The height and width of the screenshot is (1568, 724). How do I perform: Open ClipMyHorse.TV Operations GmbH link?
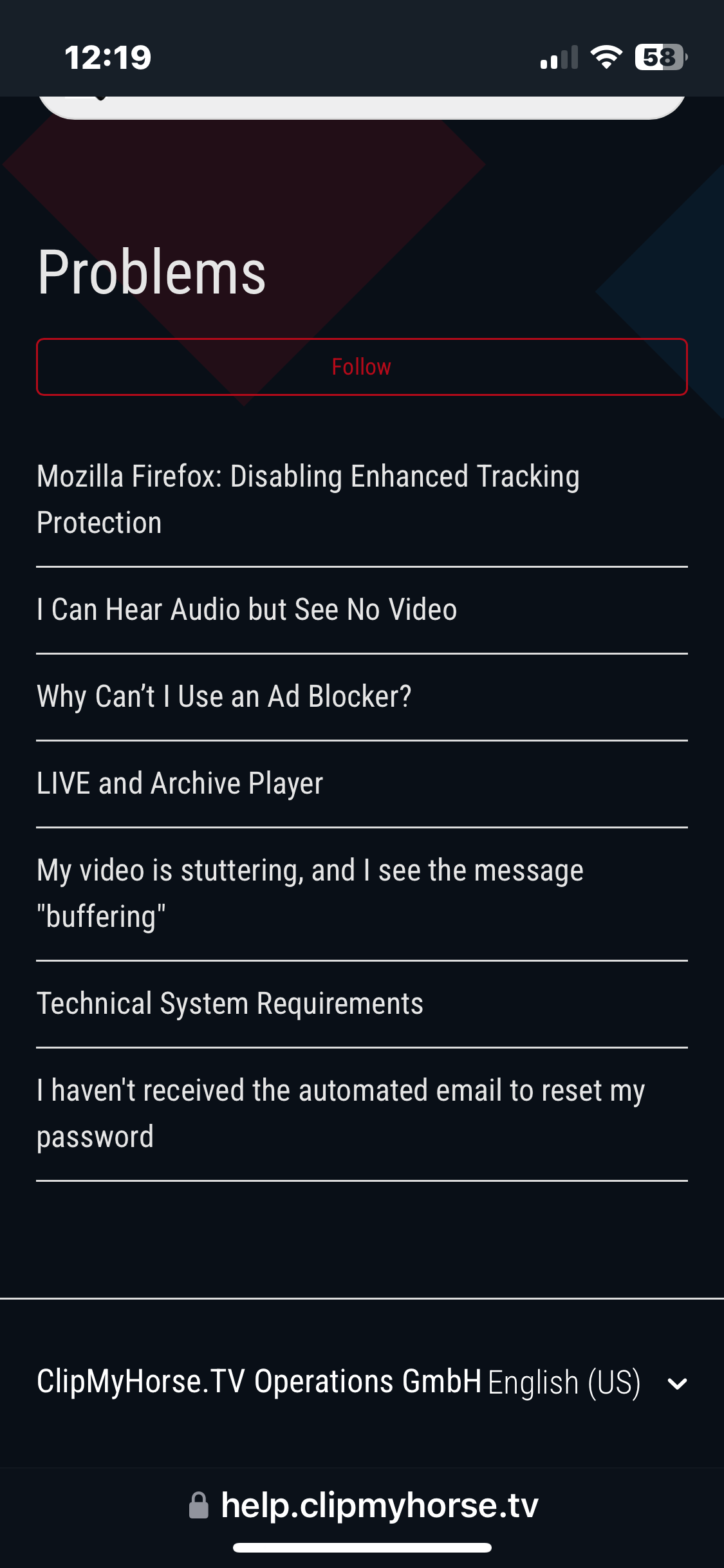coord(259,1381)
